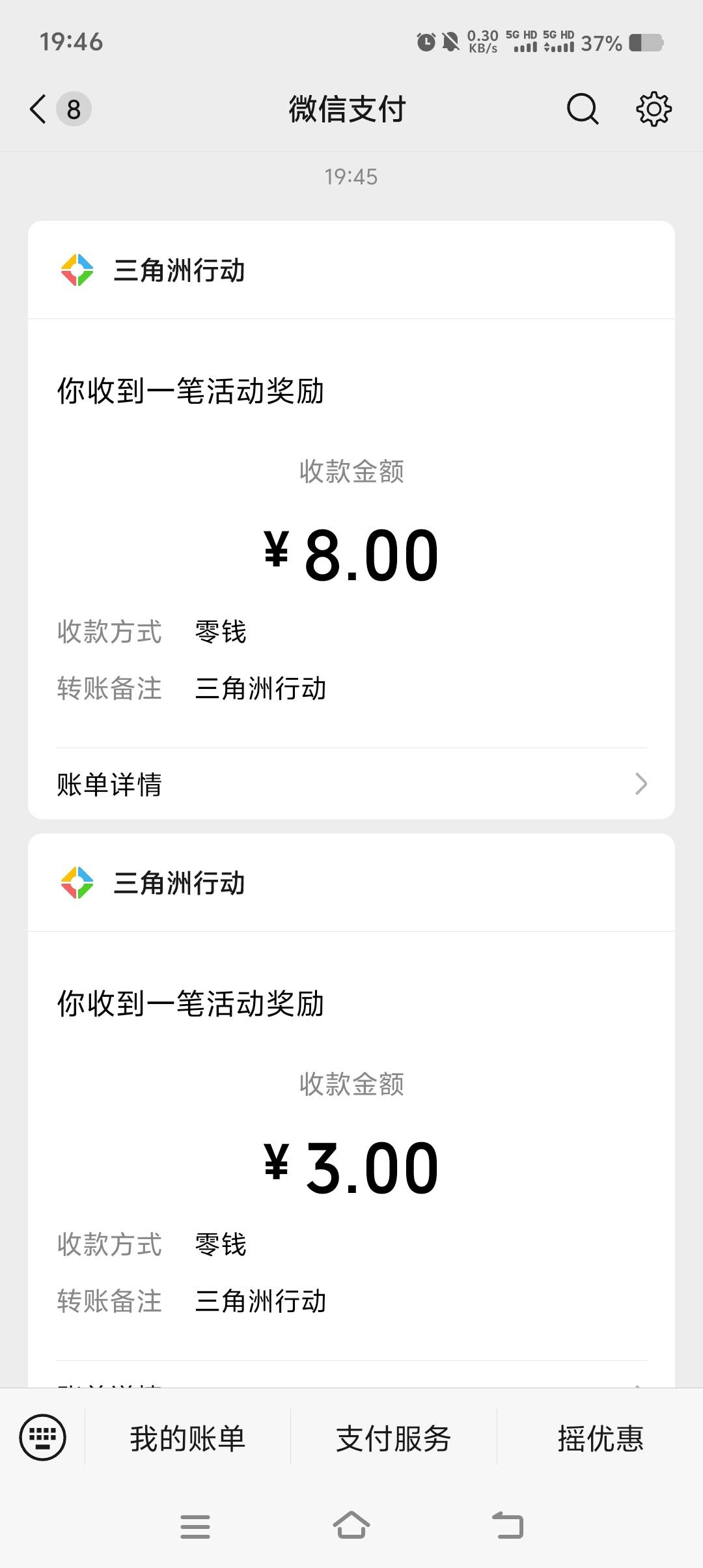Tap the 三角洲行动 header on the ¥8.00 card

coord(351,270)
